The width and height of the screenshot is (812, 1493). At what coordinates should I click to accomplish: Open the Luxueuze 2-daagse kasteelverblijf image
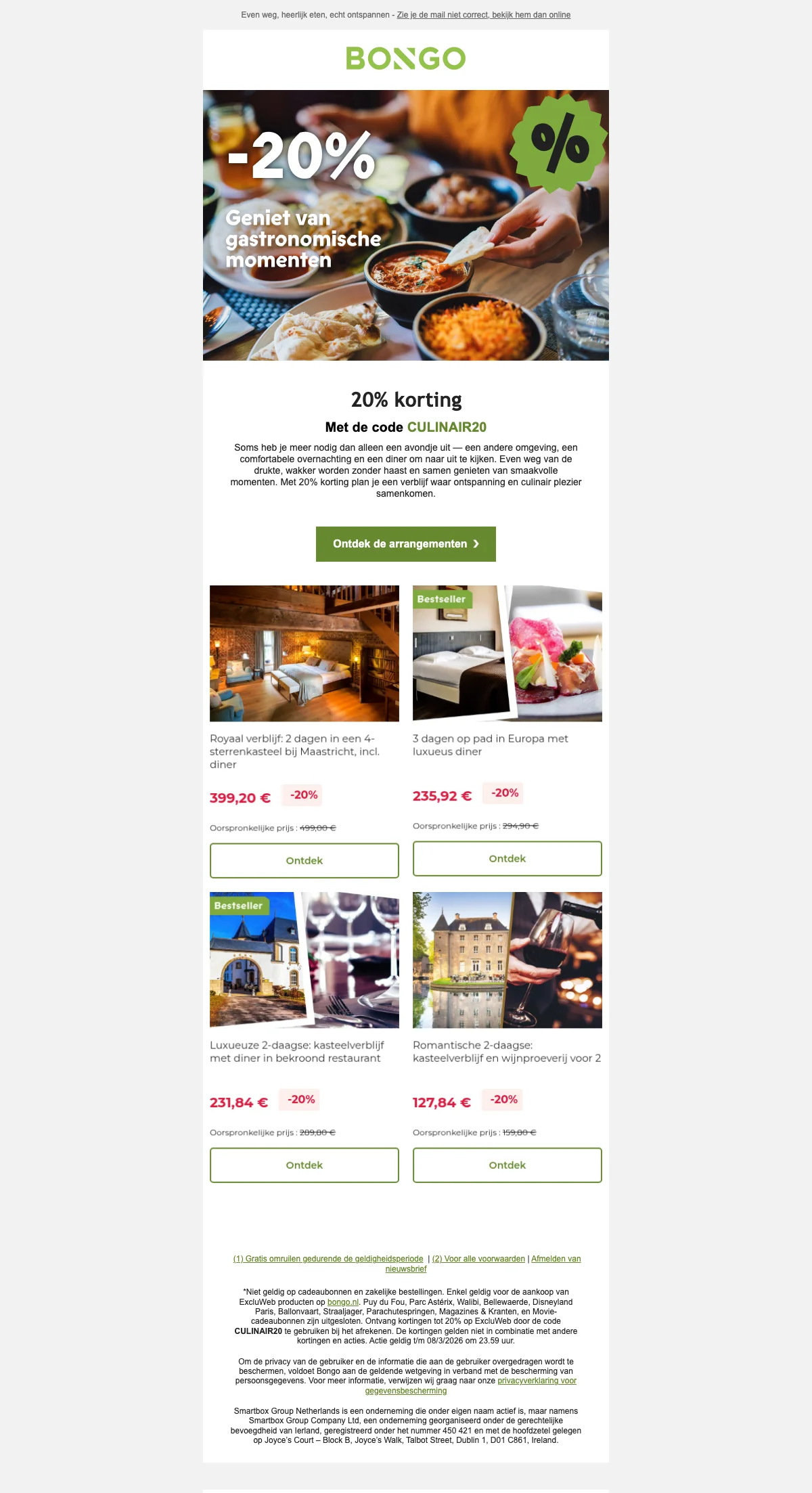pyautogui.click(x=304, y=960)
